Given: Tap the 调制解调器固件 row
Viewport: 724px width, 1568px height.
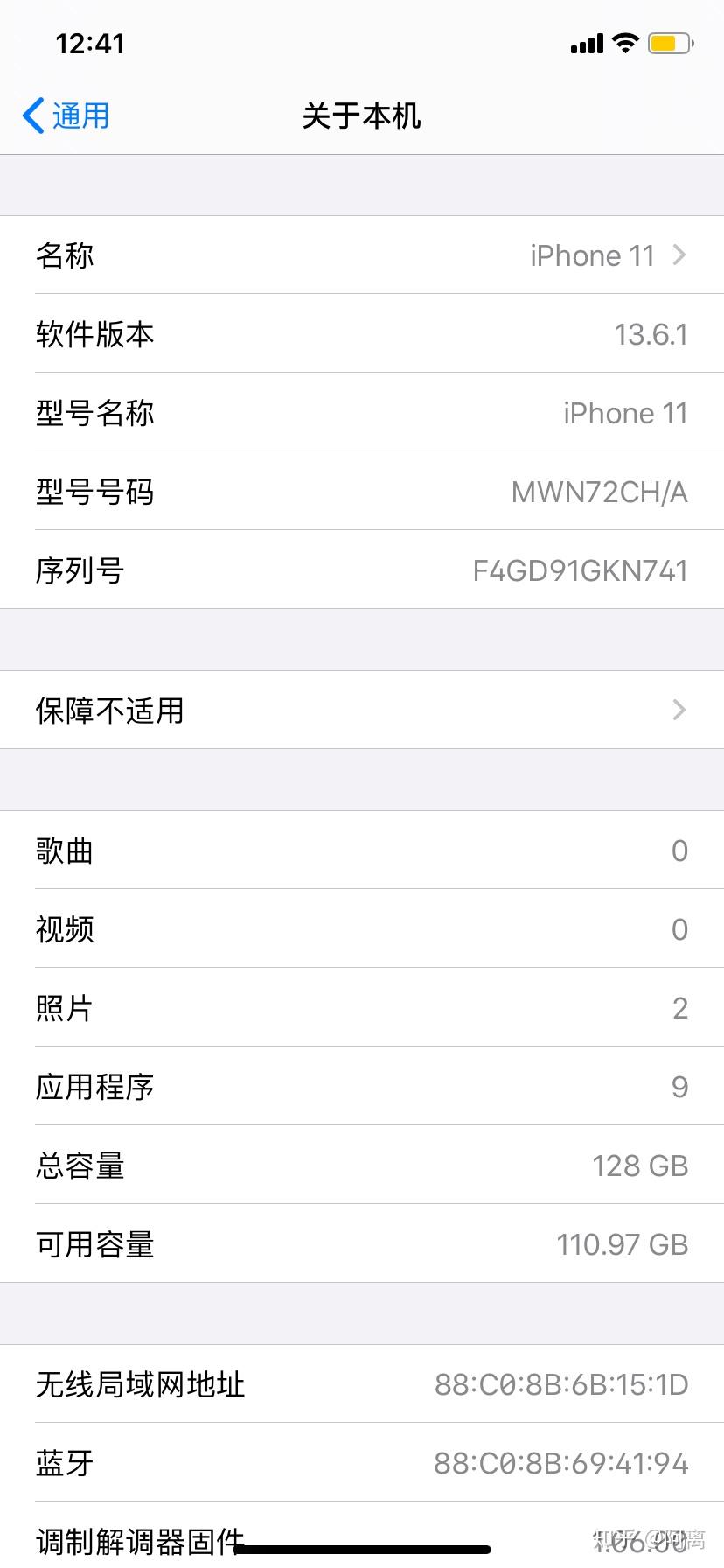Looking at the screenshot, I should tap(362, 1541).
